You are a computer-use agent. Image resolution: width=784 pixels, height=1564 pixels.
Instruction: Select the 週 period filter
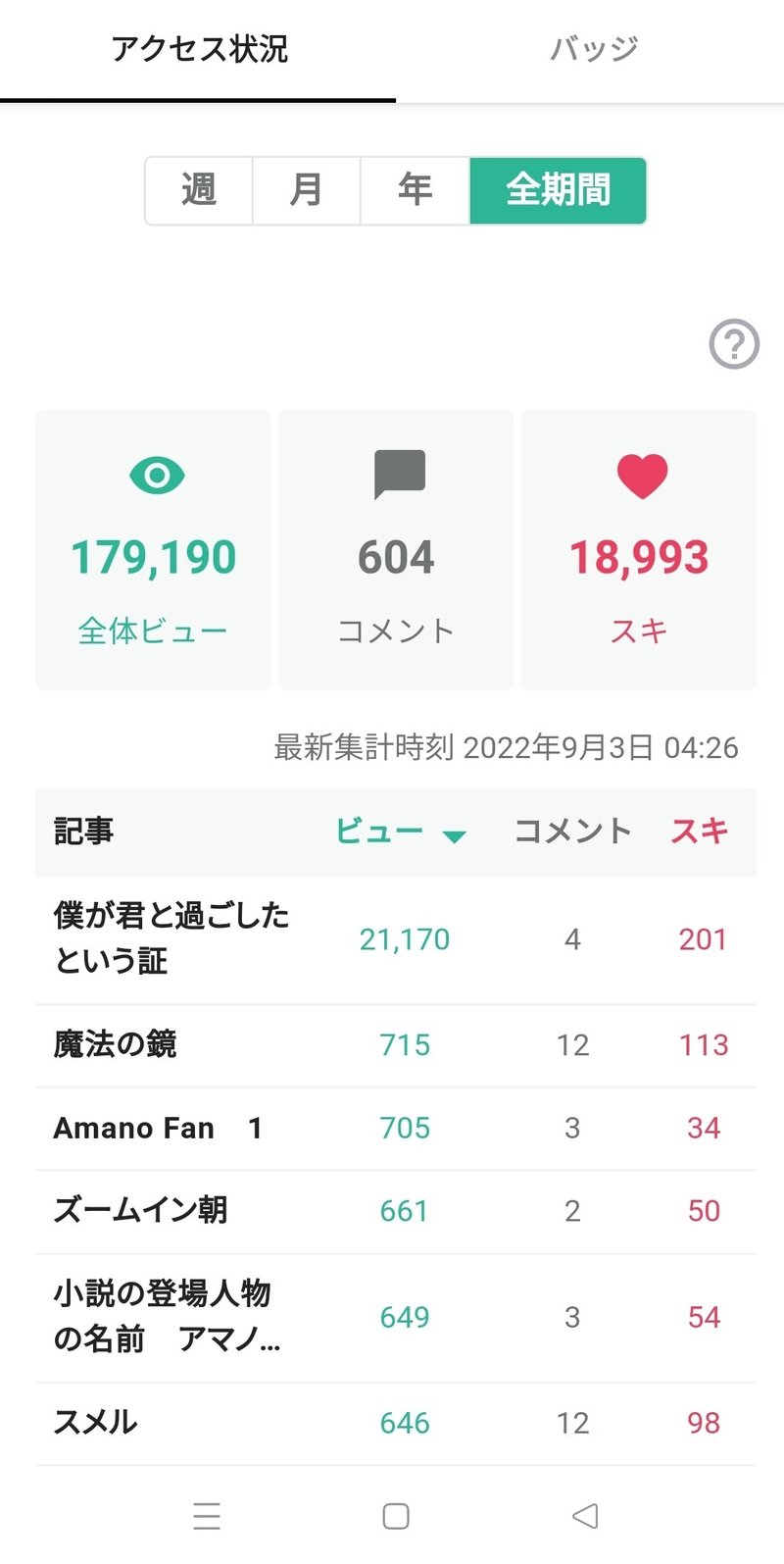coord(199,190)
